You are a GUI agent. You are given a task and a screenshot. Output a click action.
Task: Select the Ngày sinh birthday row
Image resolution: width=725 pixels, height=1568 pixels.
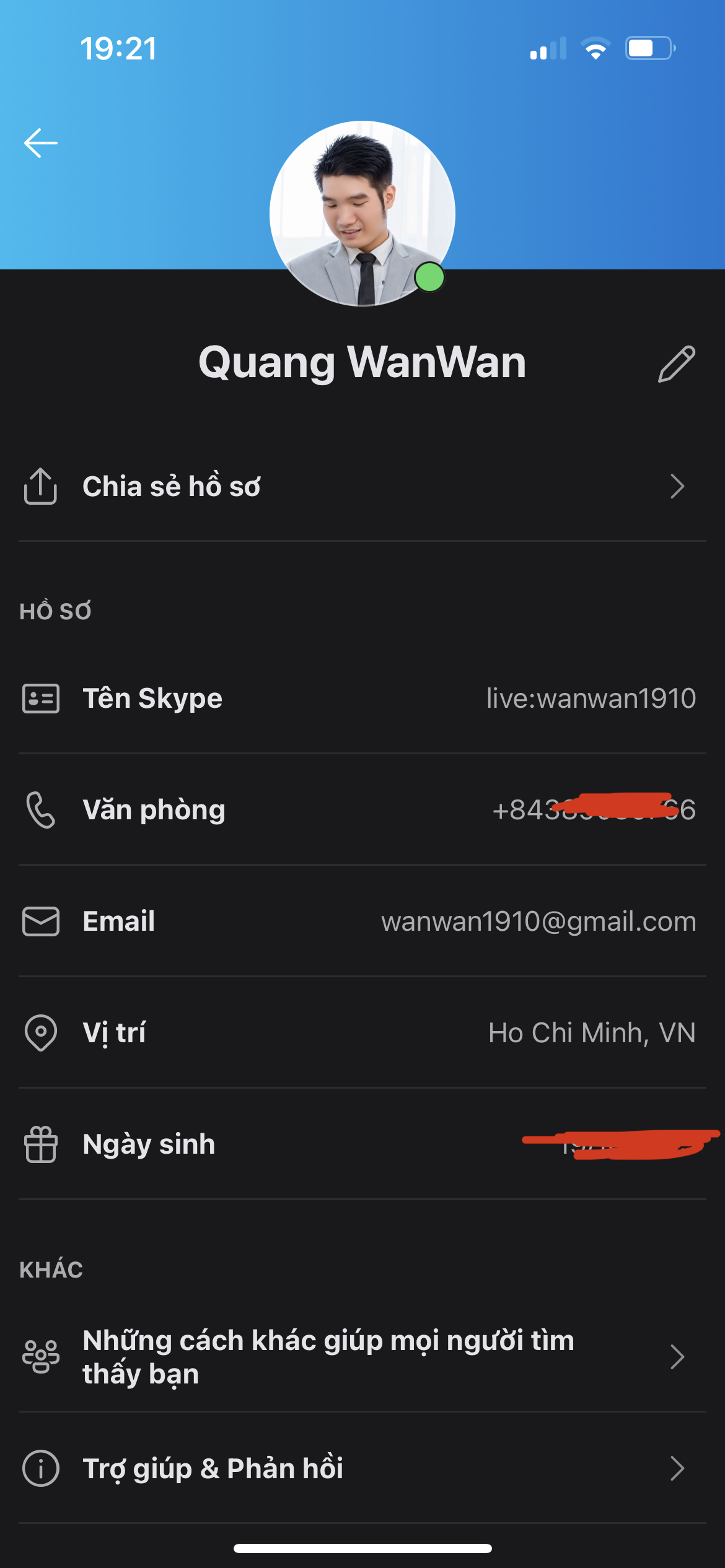[x=362, y=1144]
